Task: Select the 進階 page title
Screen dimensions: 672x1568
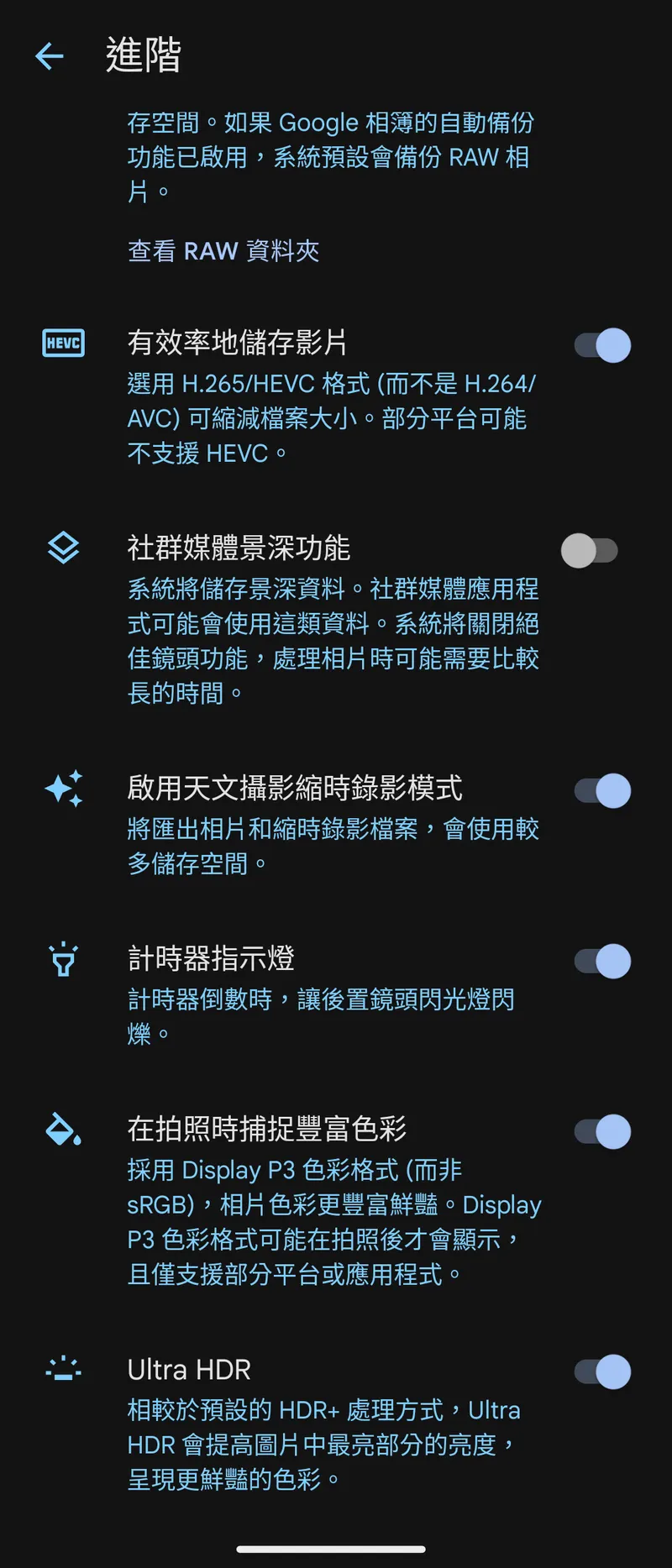Action: point(143,55)
